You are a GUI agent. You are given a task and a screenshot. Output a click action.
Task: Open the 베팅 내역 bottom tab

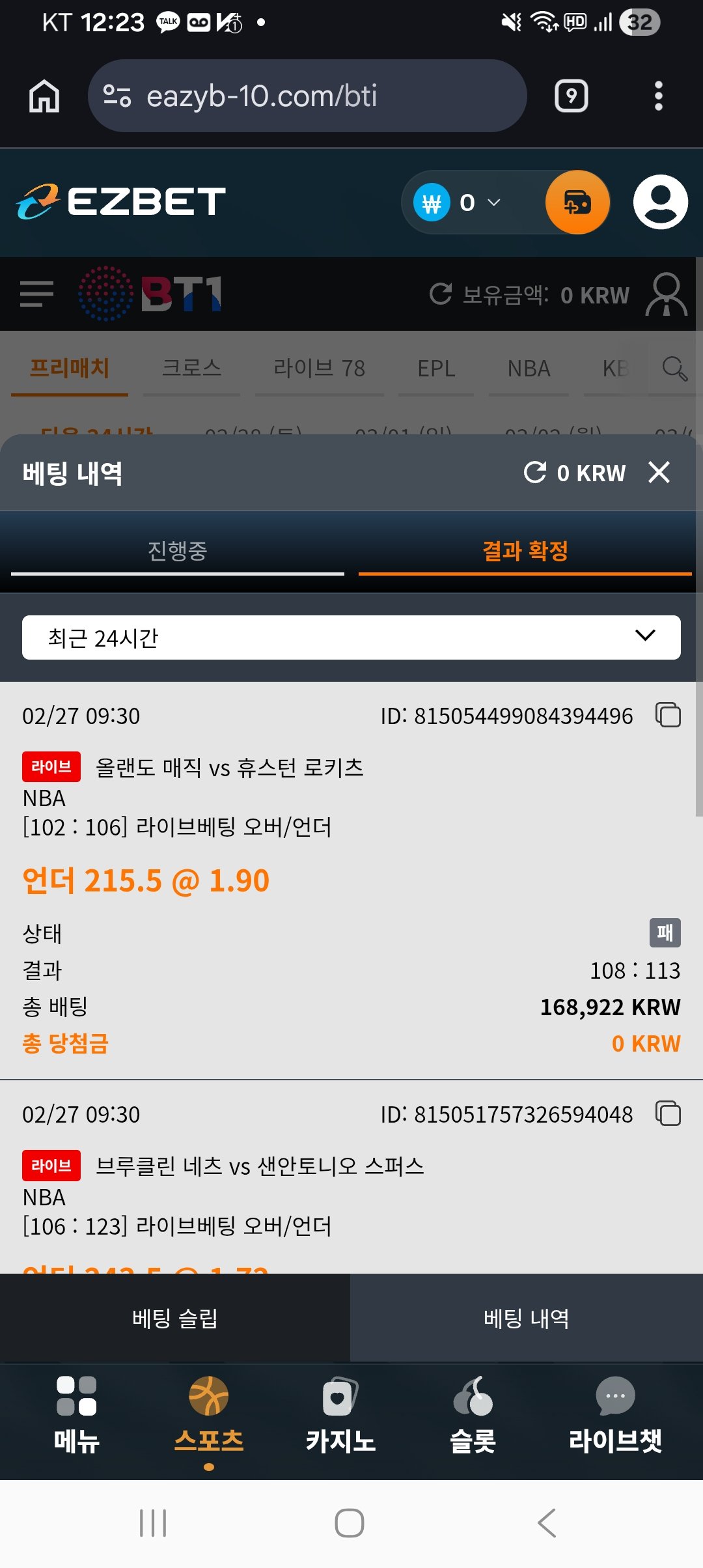(527, 1318)
